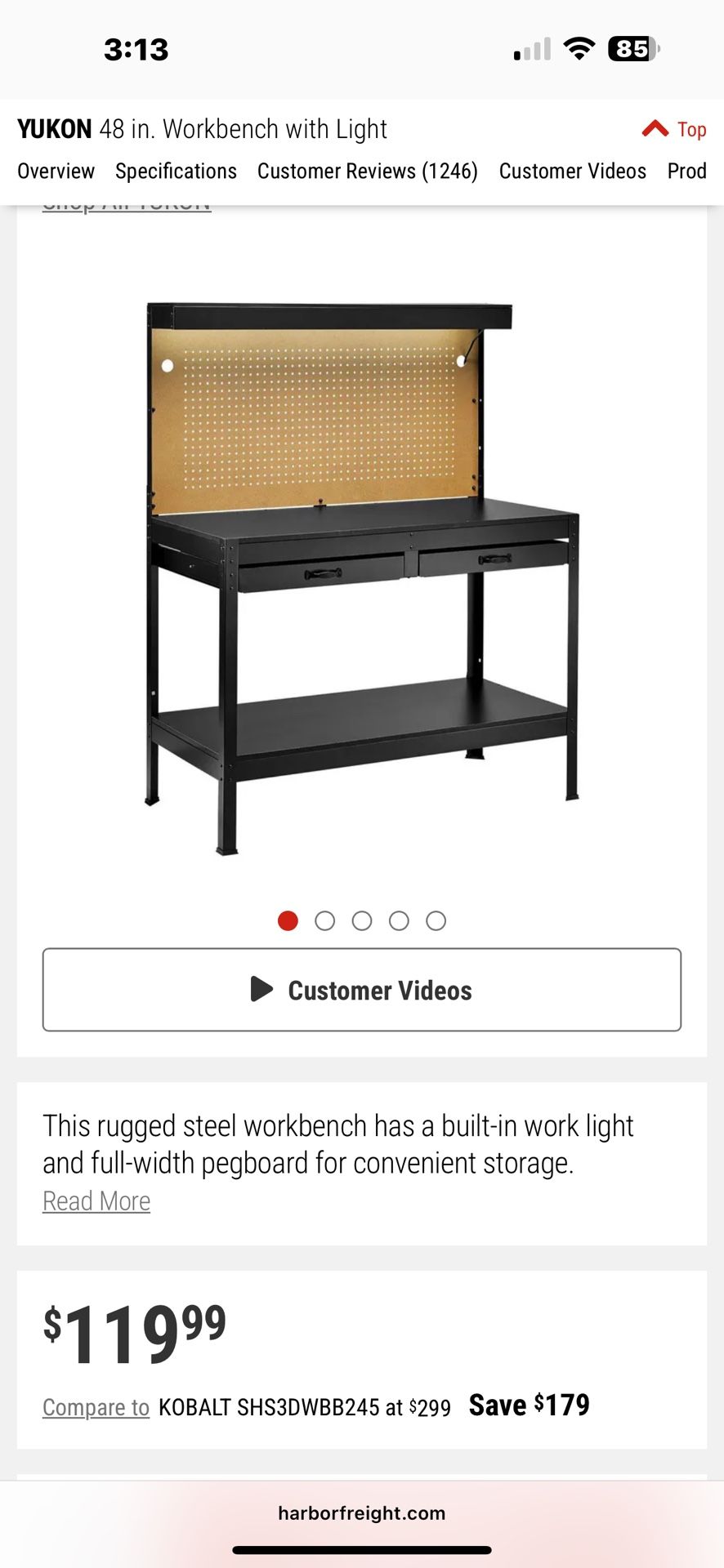The image size is (724, 1568).
Task: Select the last image indicator dot
Action: click(436, 921)
